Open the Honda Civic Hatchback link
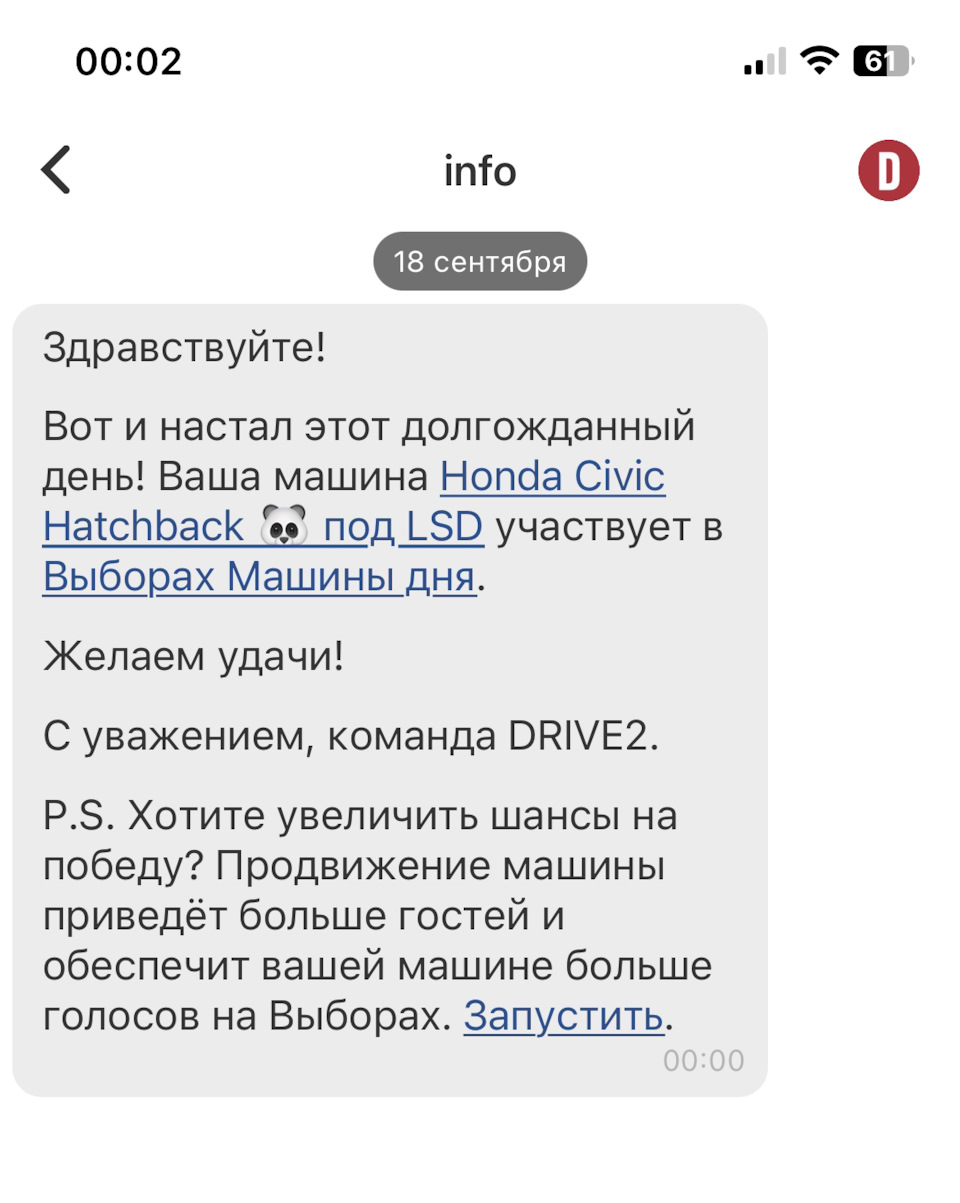960x1203 pixels. coord(554,476)
